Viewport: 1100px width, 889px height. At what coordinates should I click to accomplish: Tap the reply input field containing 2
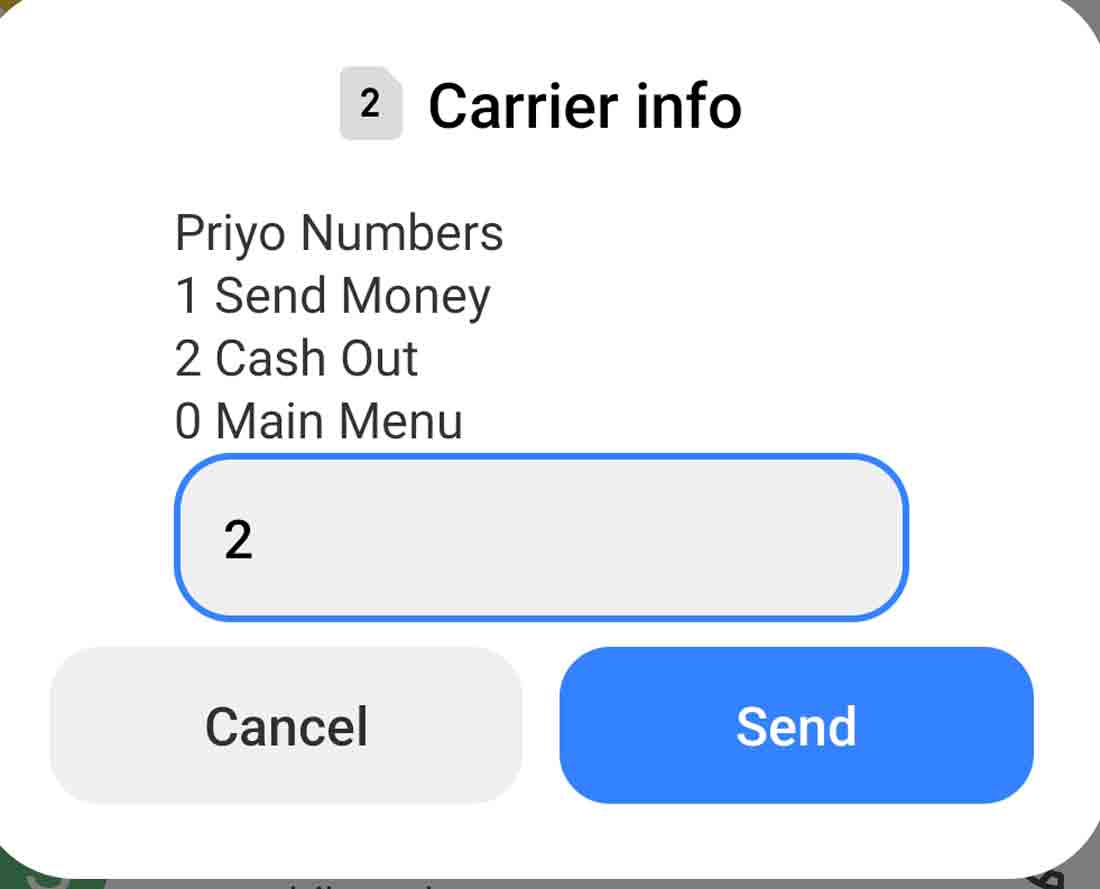(541, 539)
